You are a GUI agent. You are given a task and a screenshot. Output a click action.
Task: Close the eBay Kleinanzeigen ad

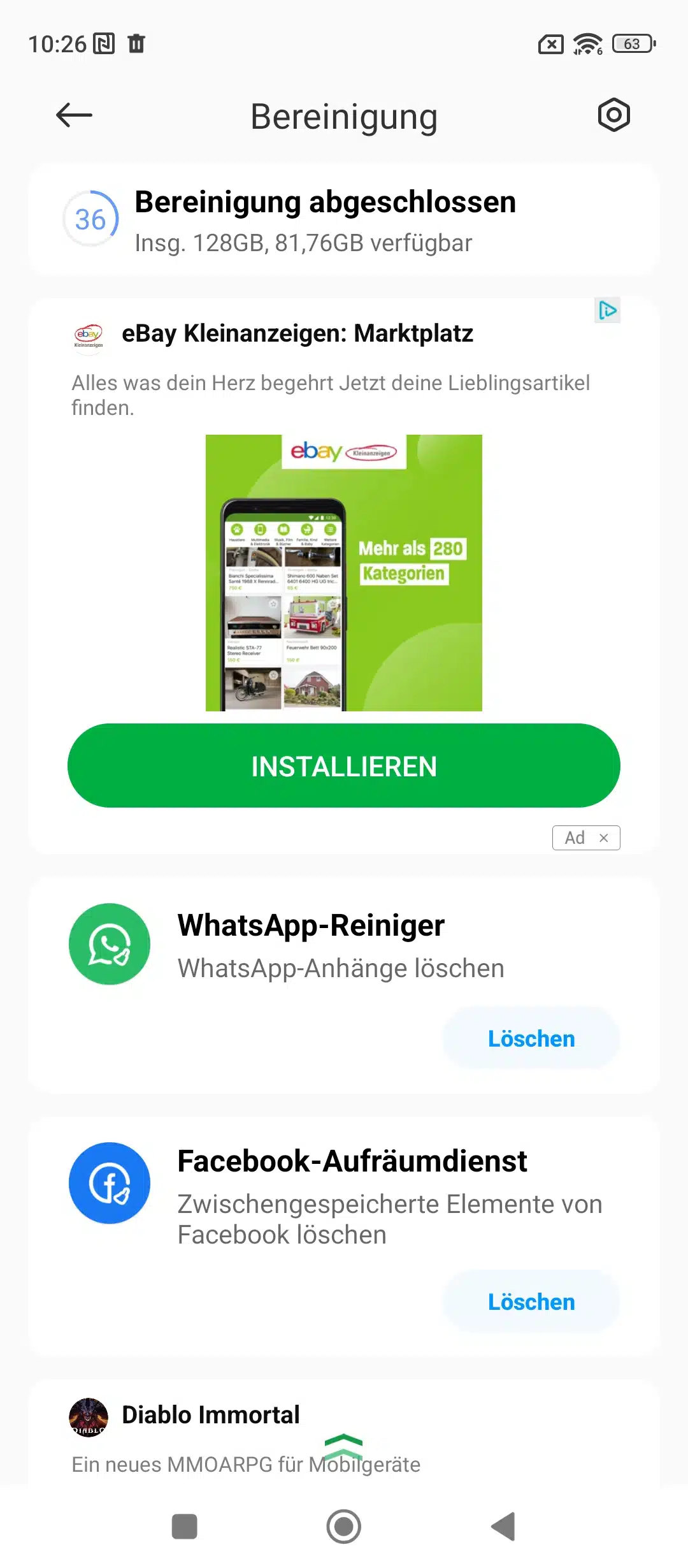pyautogui.click(x=604, y=838)
